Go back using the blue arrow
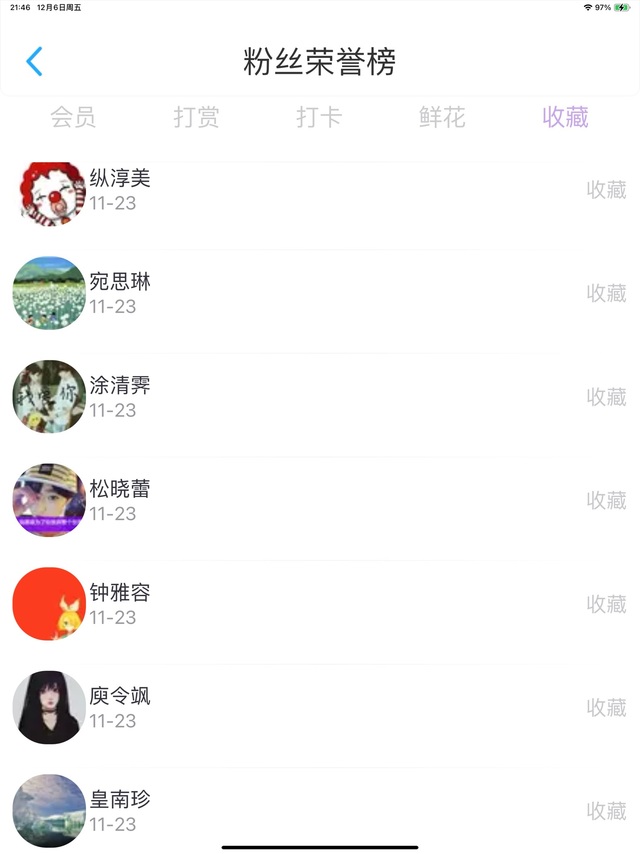640x854 pixels. (34, 62)
